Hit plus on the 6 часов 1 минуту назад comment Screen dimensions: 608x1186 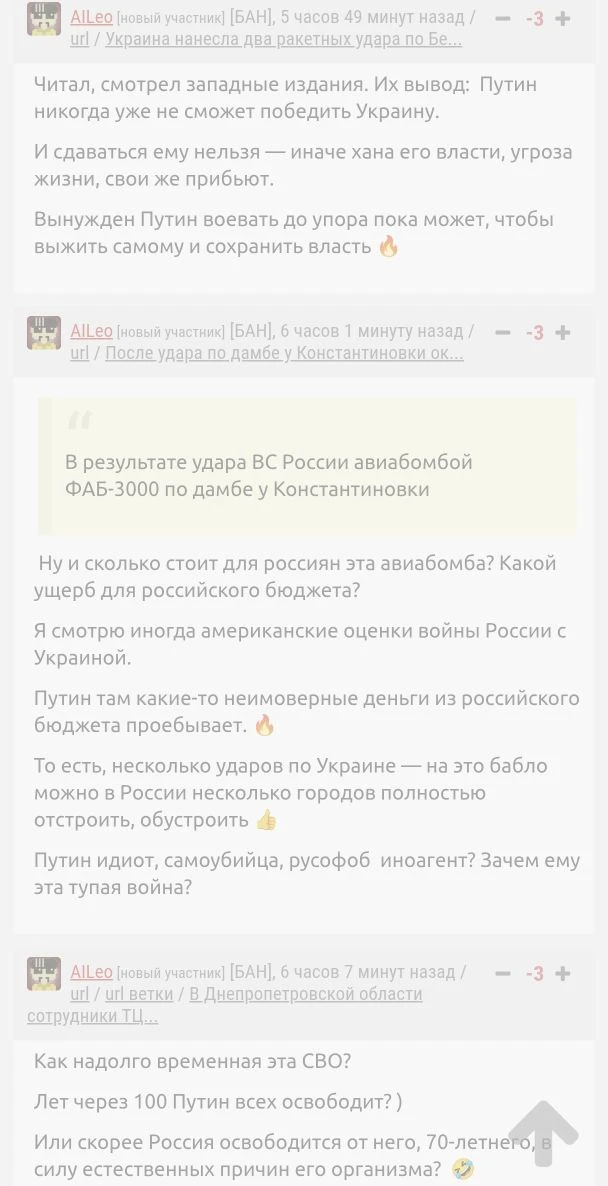click(563, 333)
